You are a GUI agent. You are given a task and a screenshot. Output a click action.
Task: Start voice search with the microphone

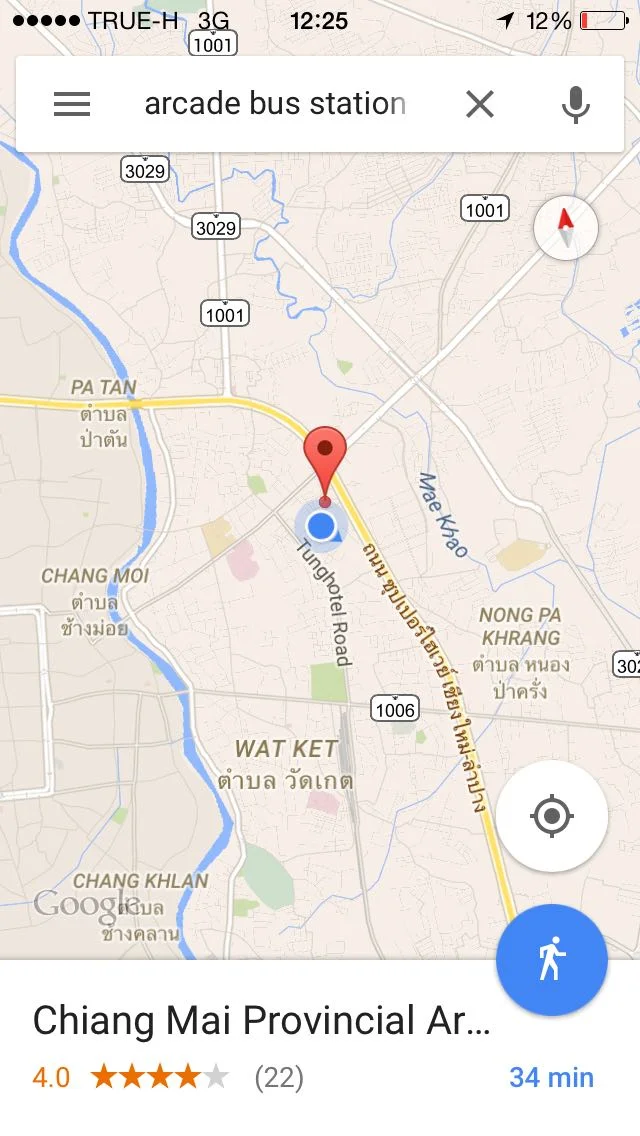[x=575, y=104]
